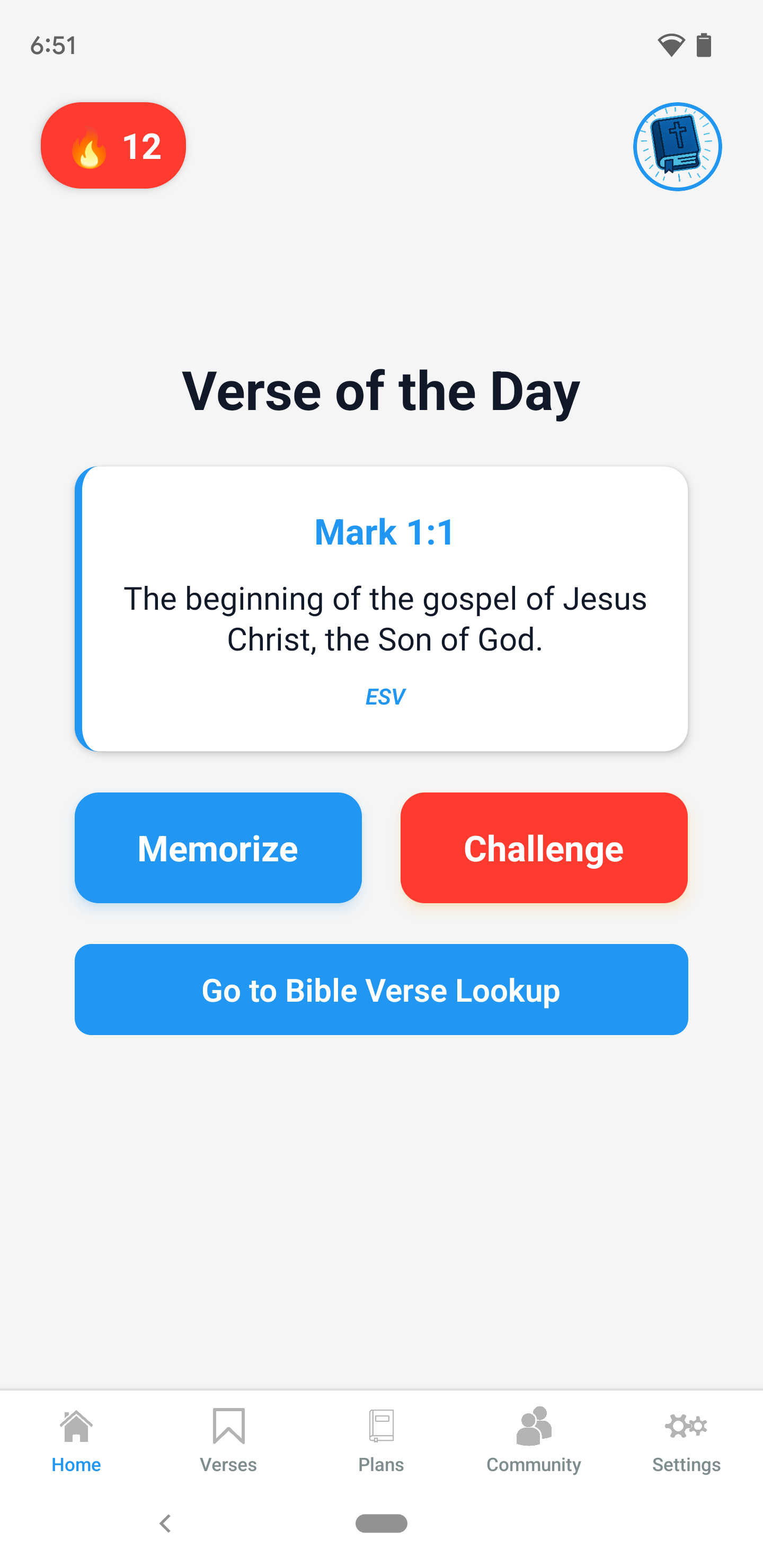The width and height of the screenshot is (763, 1568).
Task: Tap the system back arrow
Action: [165, 1523]
